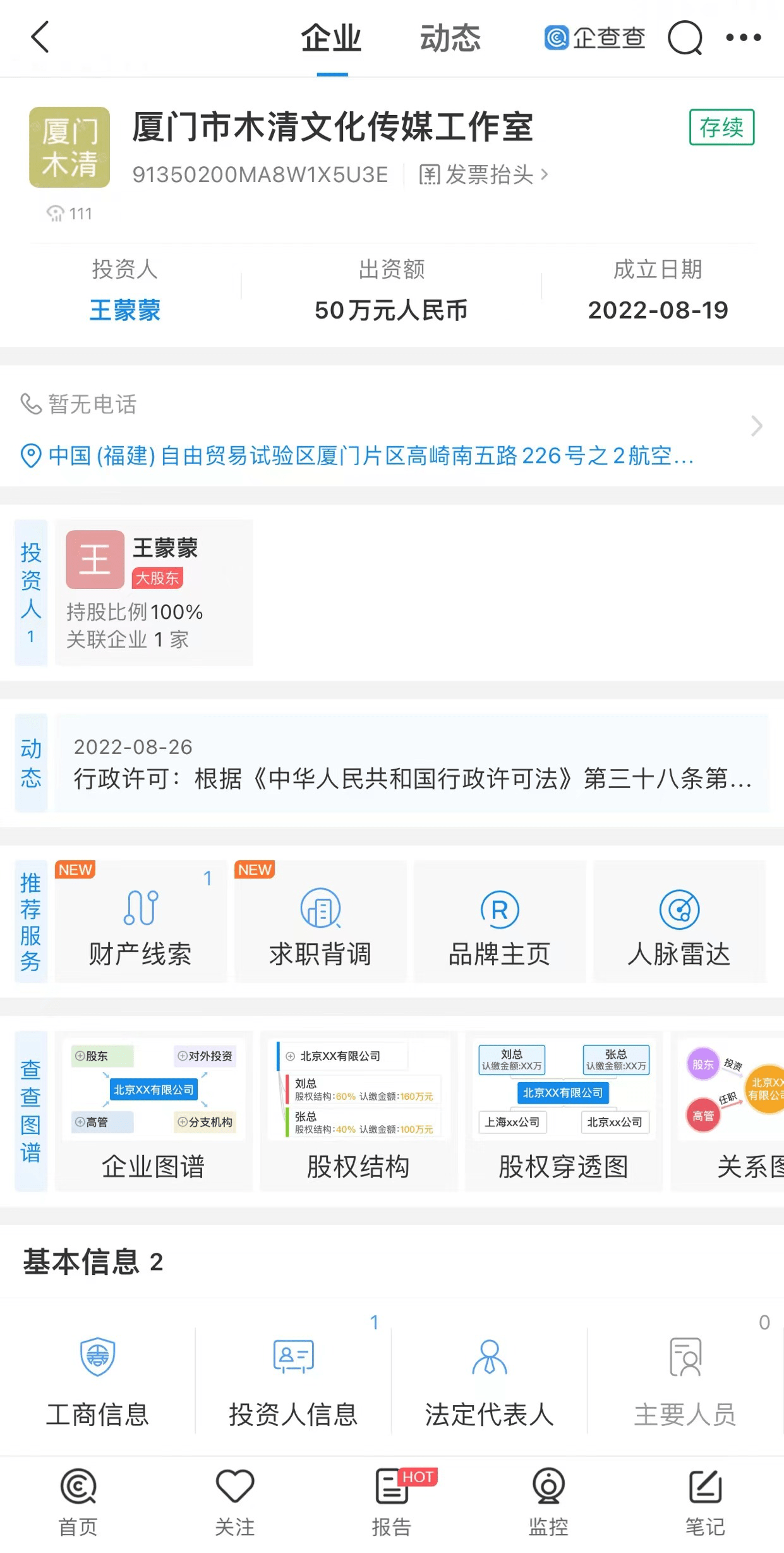Viewport: 784px width, 1553px height.
Task: Open the three-dot overflow menu
Action: (x=743, y=38)
